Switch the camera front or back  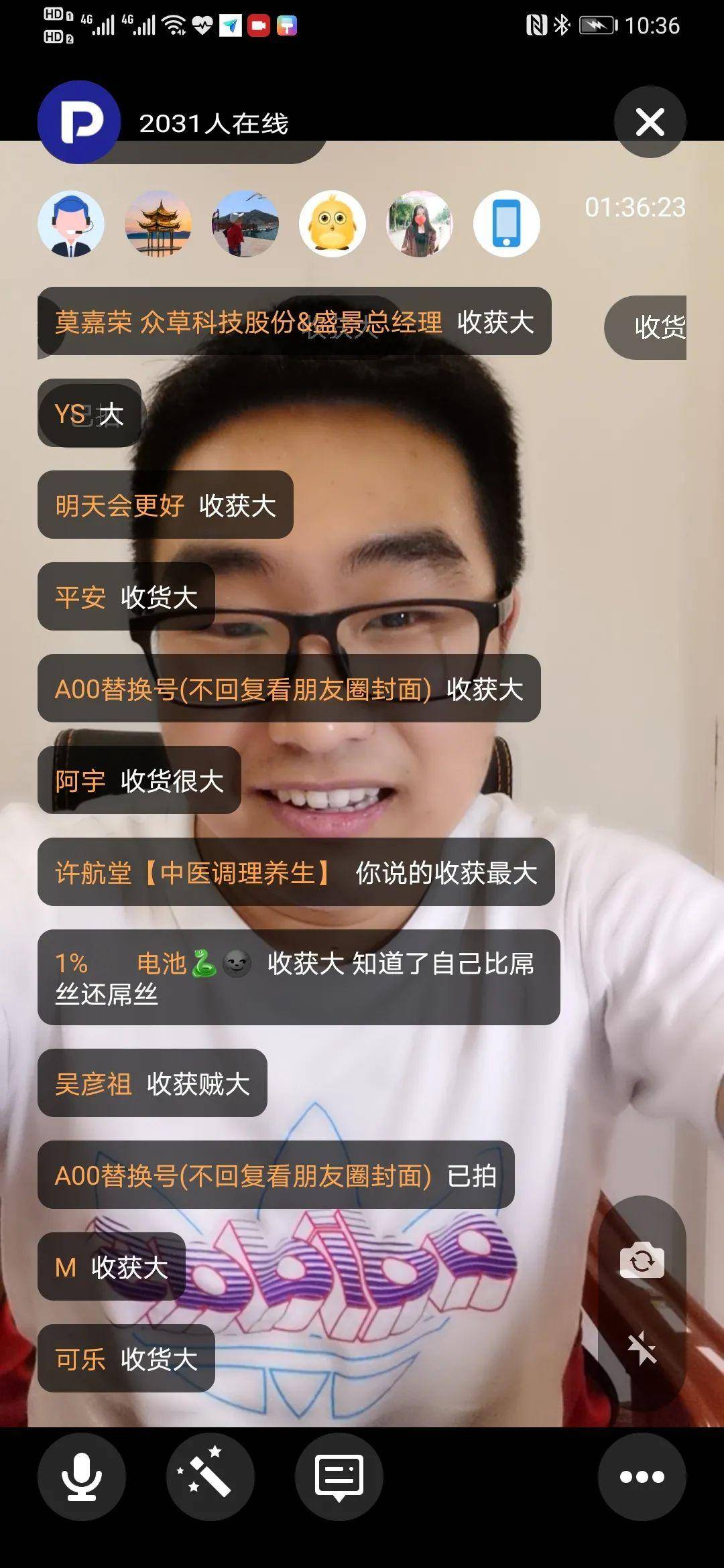click(642, 1261)
